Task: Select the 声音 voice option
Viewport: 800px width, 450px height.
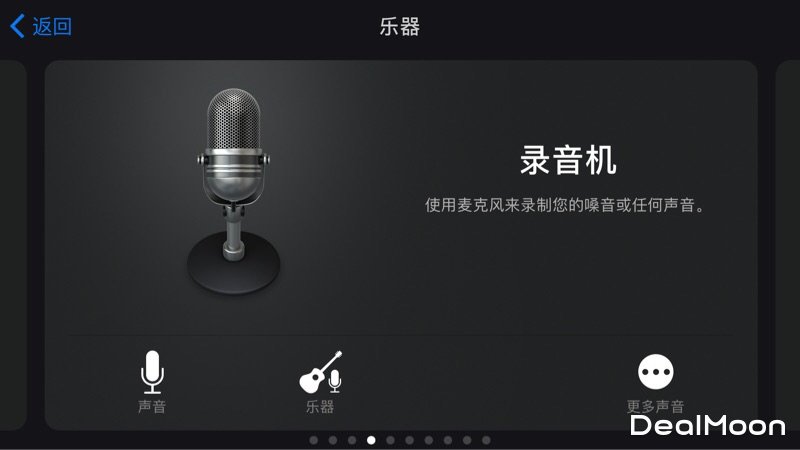Action: (152, 381)
